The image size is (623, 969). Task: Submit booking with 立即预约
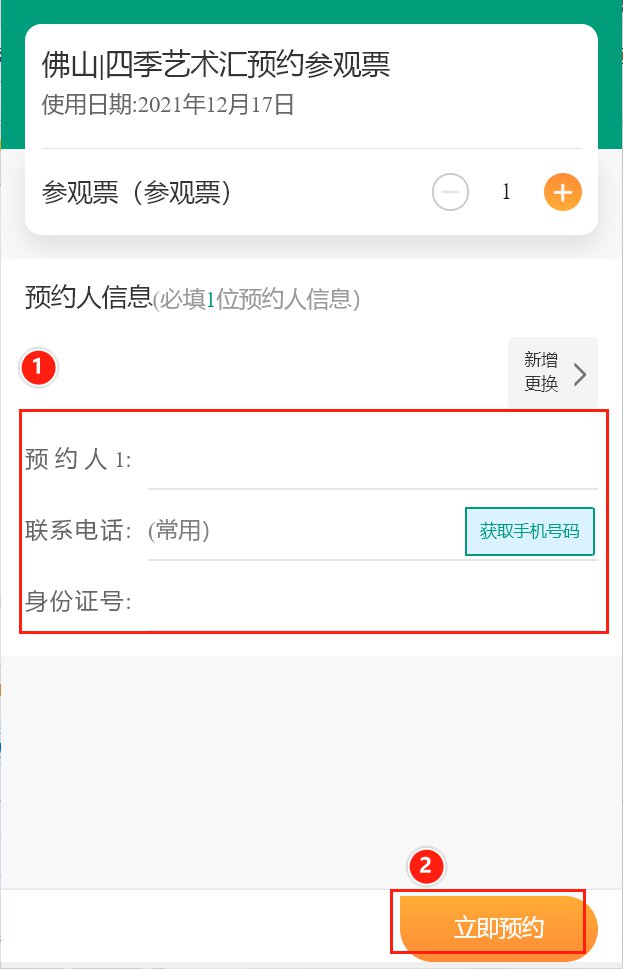click(x=498, y=927)
